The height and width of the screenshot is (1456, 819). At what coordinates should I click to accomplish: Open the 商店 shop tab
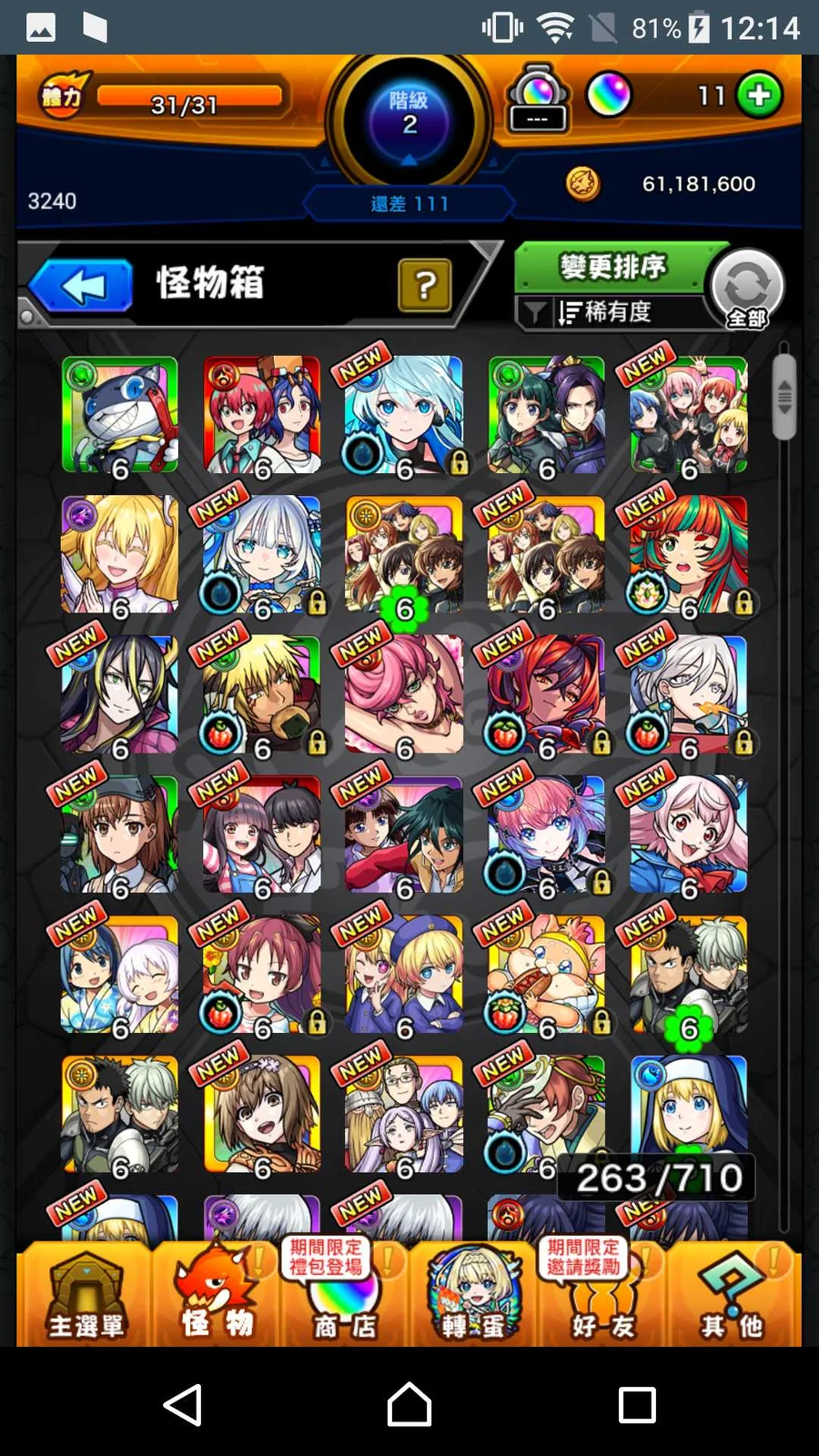[344, 1294]
